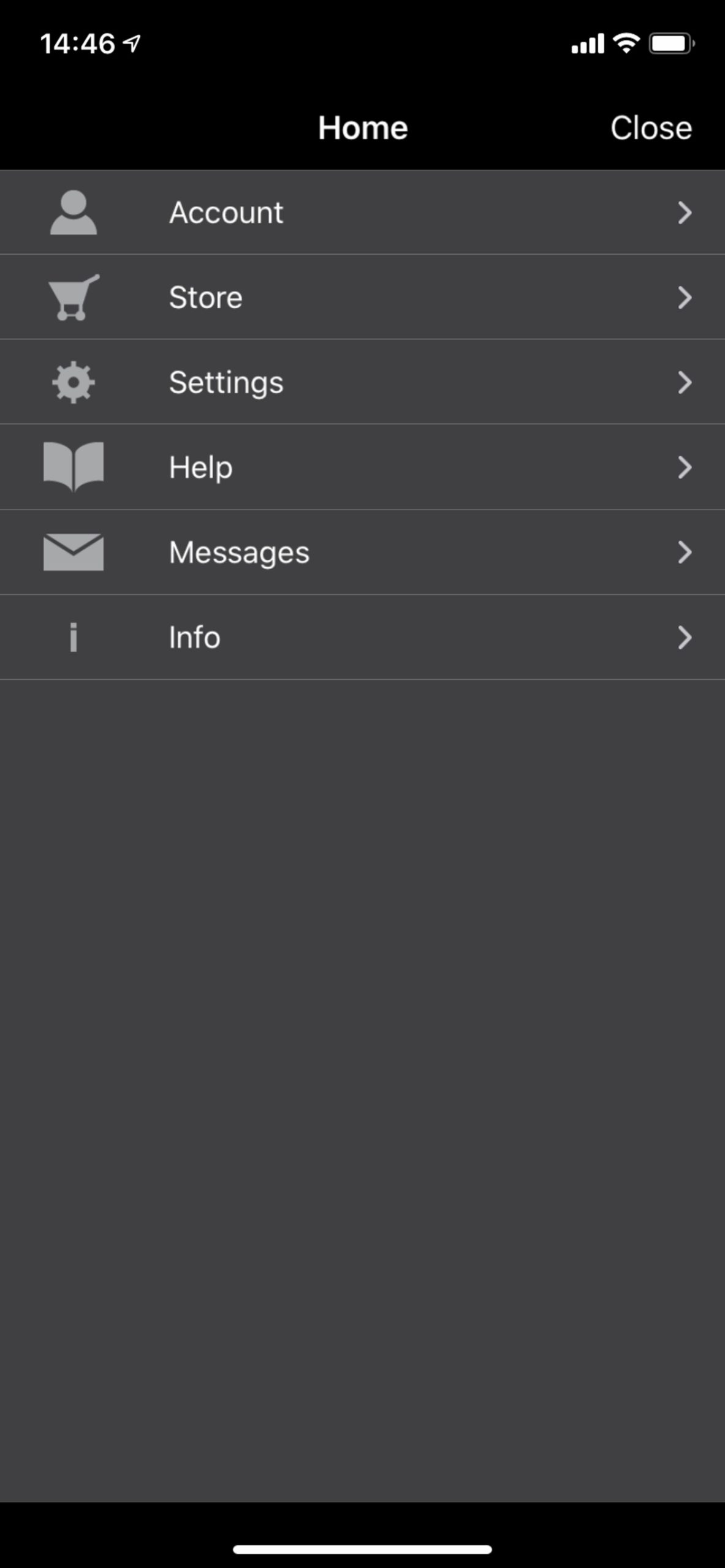Go to the Store
Viewport: 725px width, 1568px height.
tap(362, 298)
